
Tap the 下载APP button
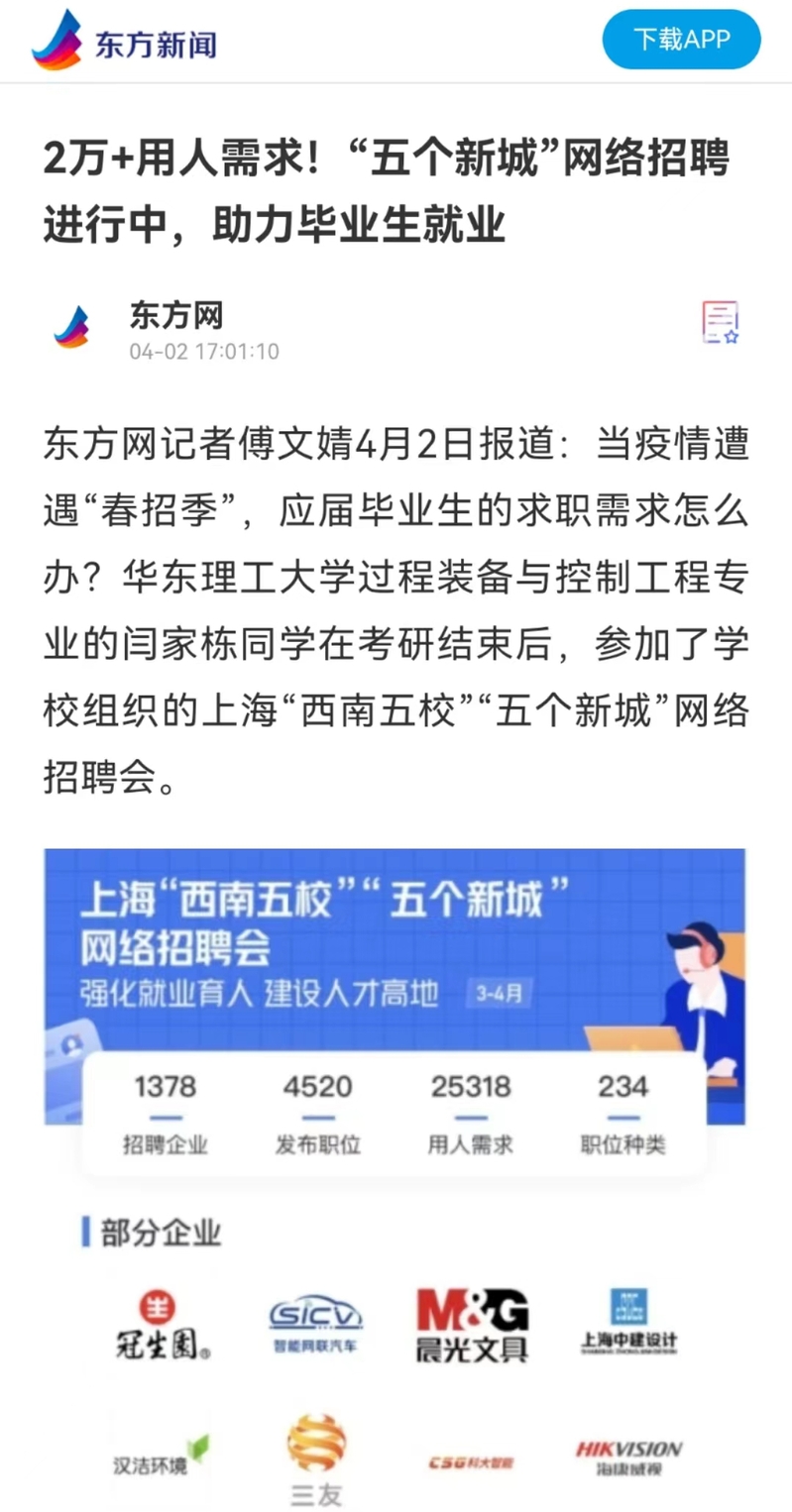681,40
